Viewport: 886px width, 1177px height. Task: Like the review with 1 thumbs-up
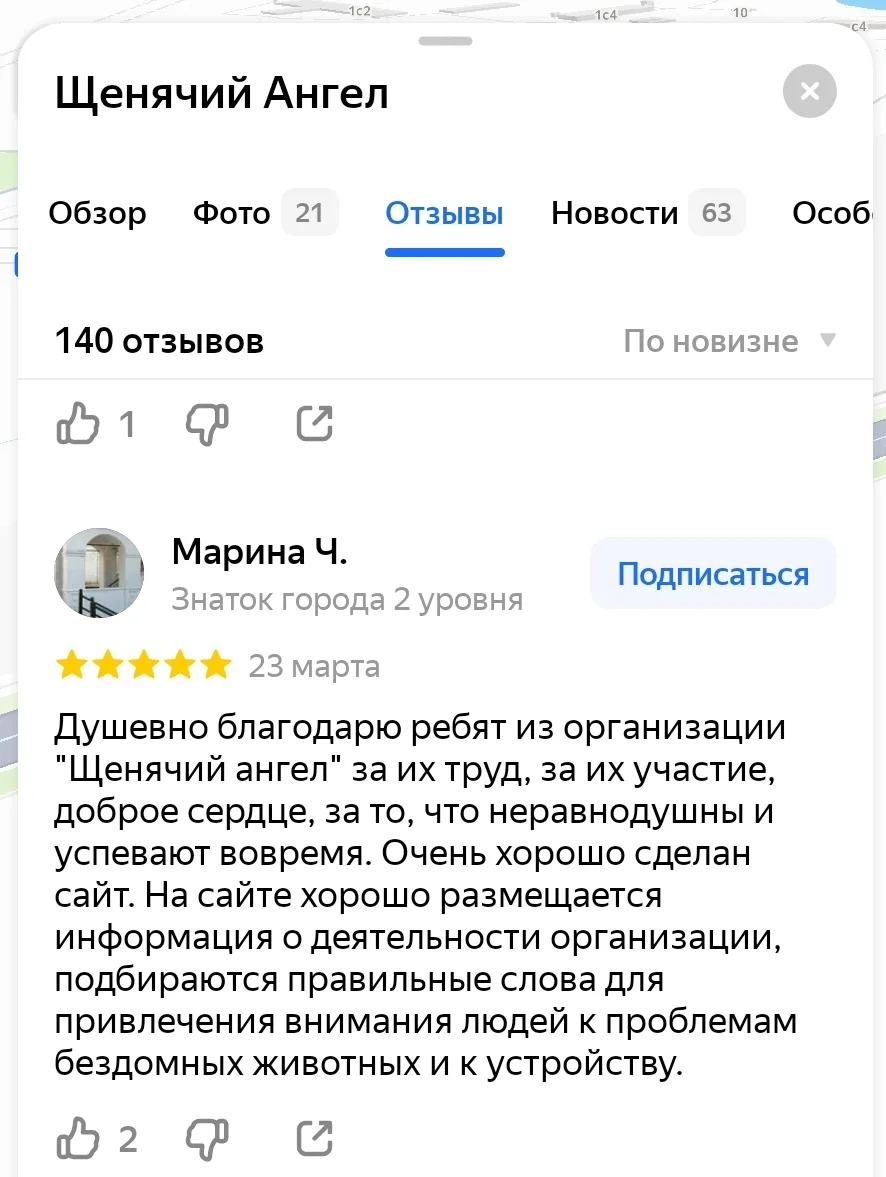(78, 425)
